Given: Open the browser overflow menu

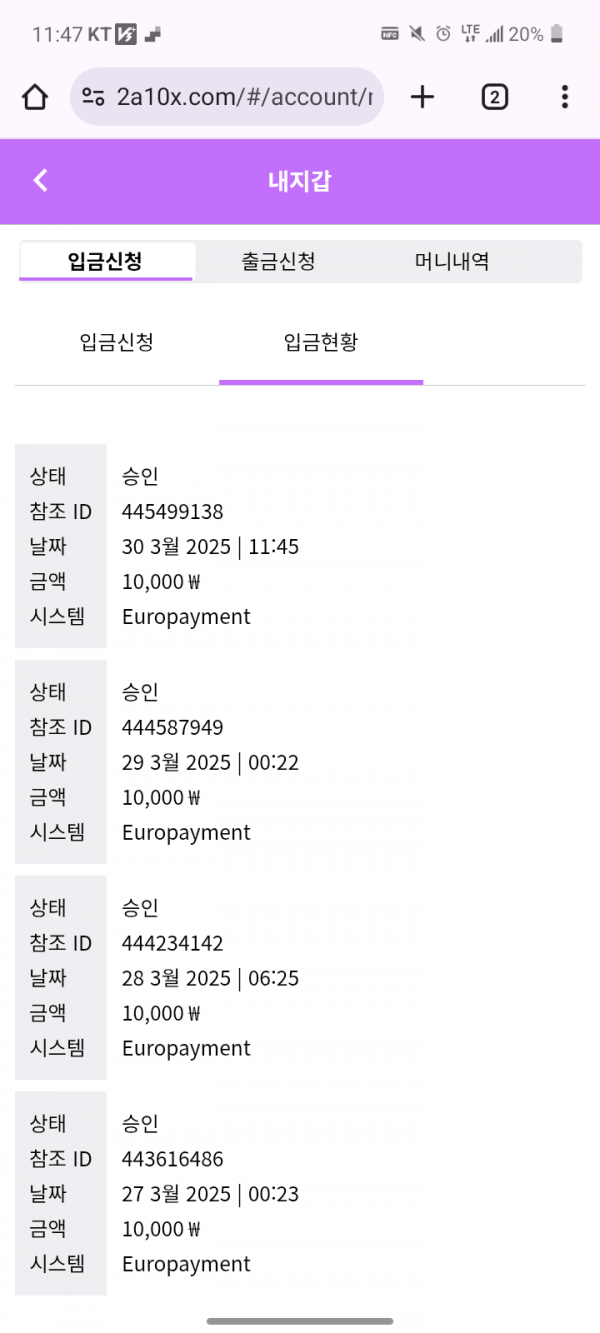Looking at the screenshot, I should click(x=565, y=97).
